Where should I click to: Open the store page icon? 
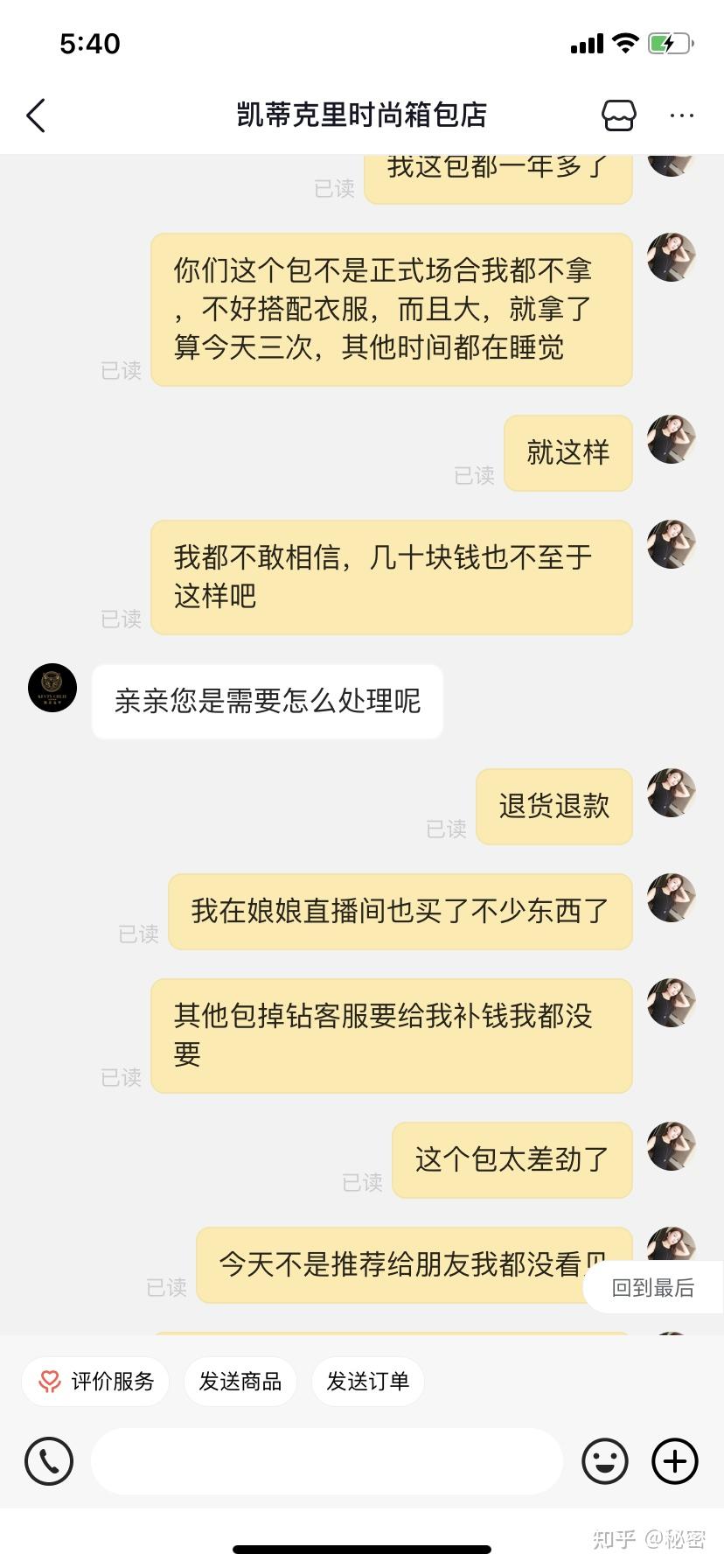click(618, 115)
